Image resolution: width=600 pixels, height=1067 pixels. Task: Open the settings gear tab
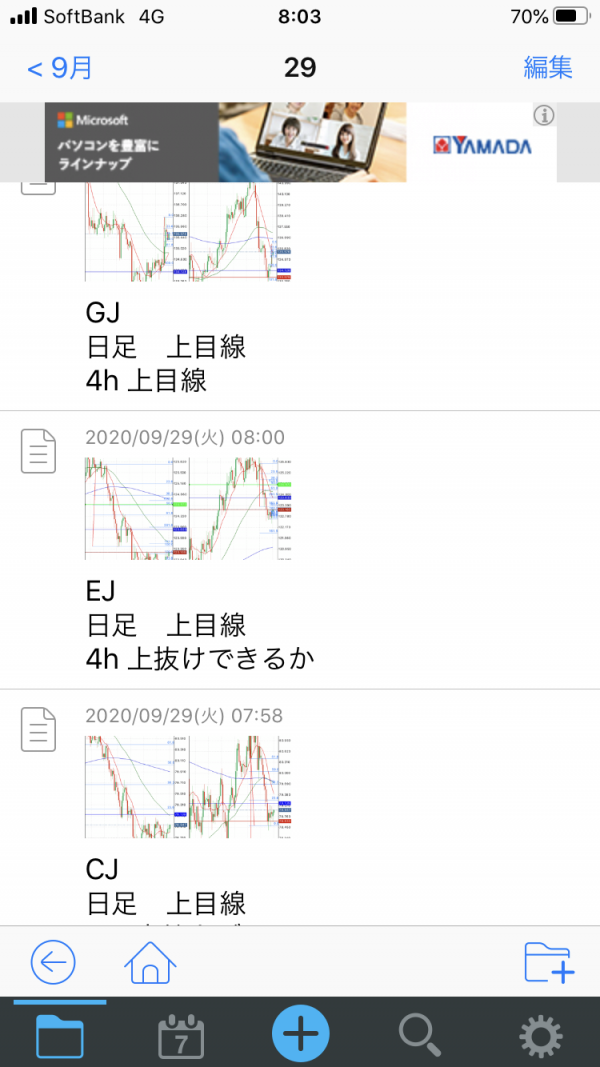(x=541, y=1036)
